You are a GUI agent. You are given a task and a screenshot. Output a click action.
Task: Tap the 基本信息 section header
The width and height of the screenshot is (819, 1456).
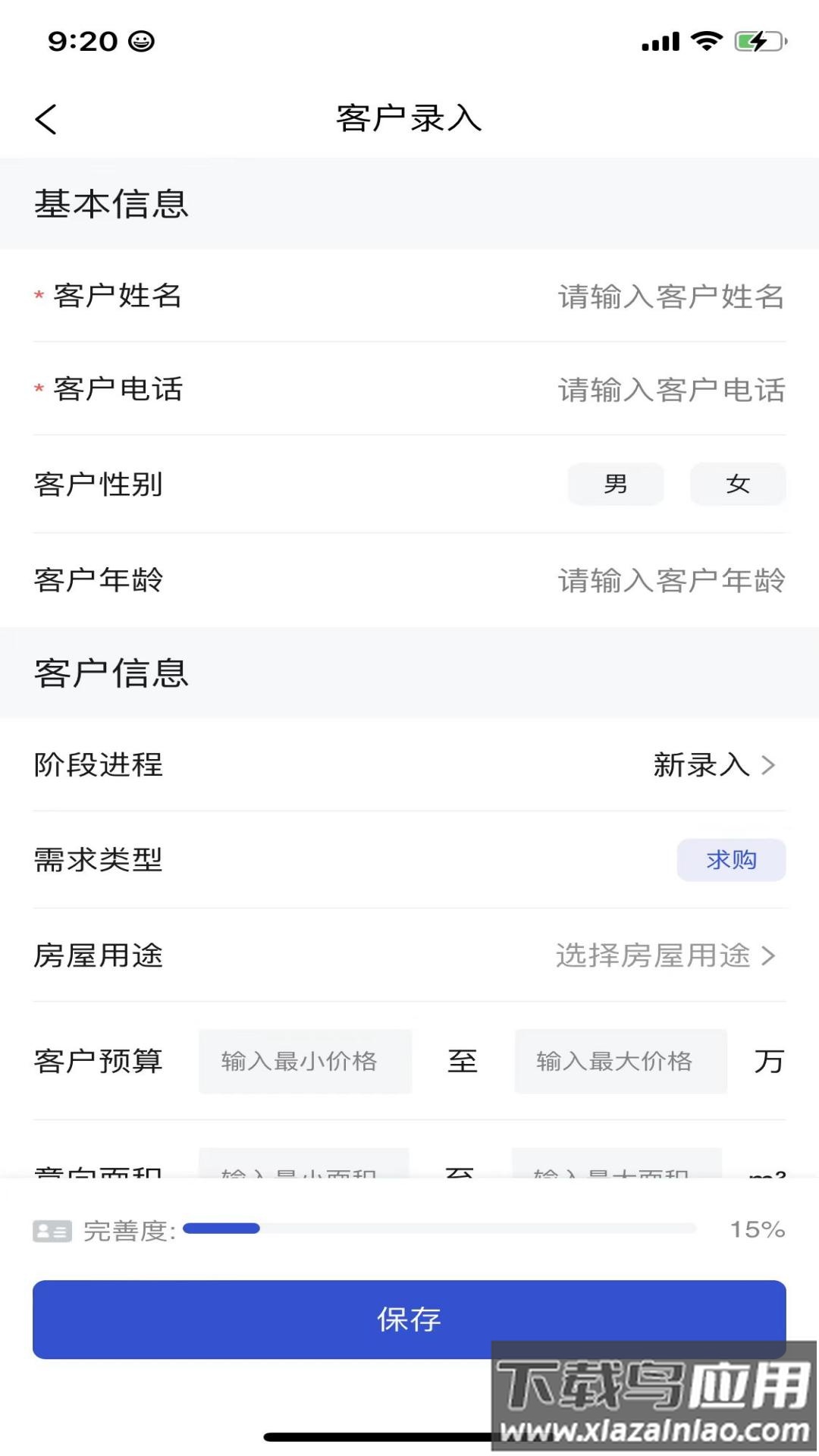112,202
